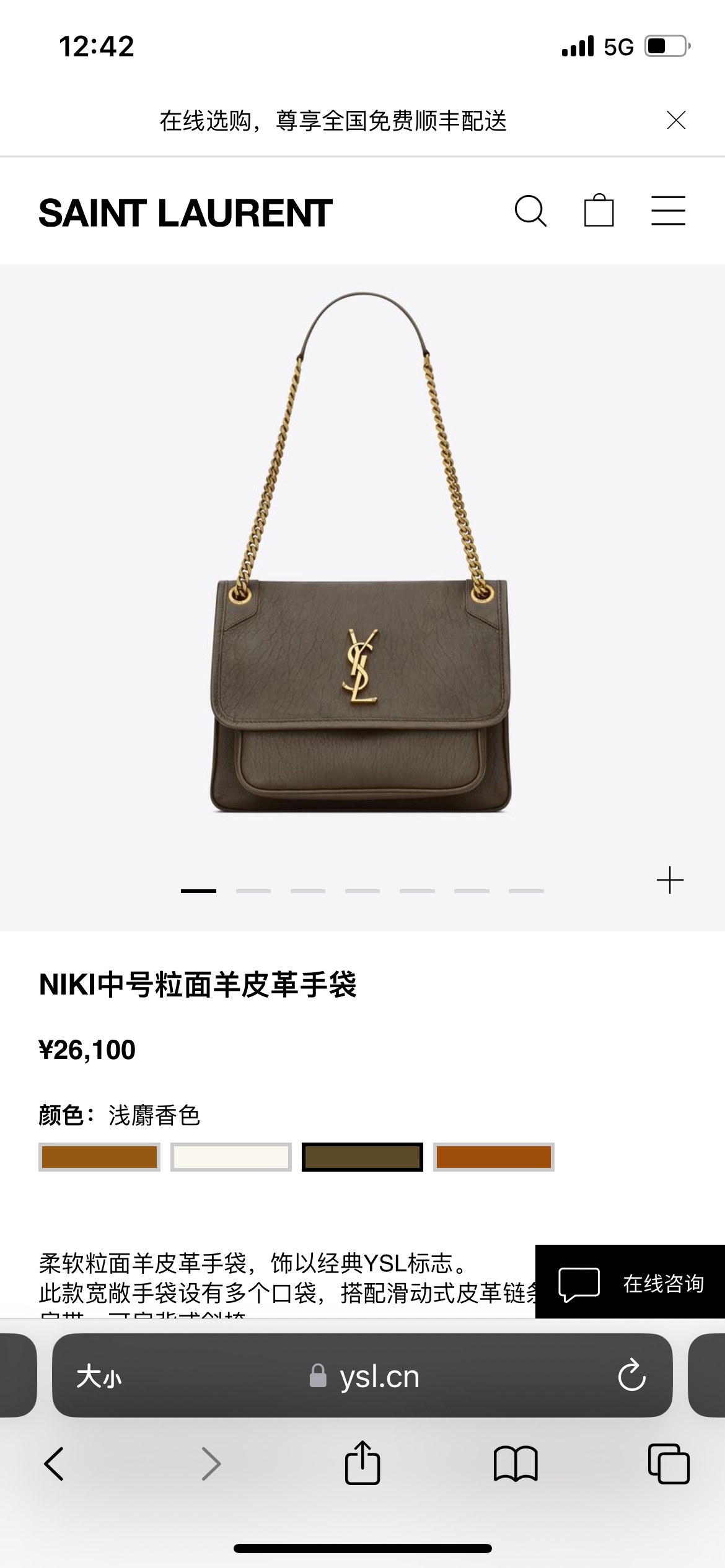This screenshot has height=1568, width=725.
Task: Tap the Saint Laurent logo
Action: tap(185, 213)
